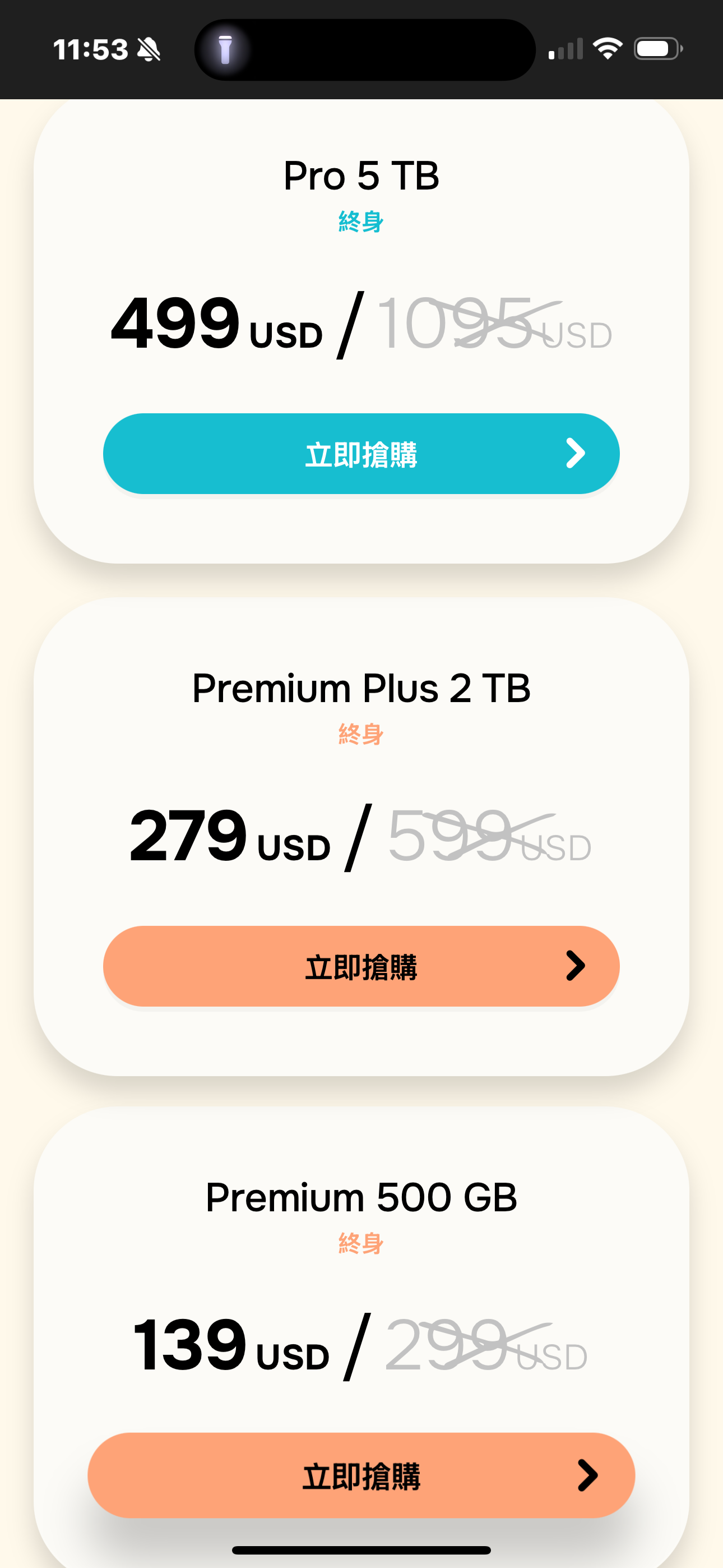723x1568 pixels.
Task: Tap 立即搶購 for Pro 5 TB plan
Action: tap(361, 454)
